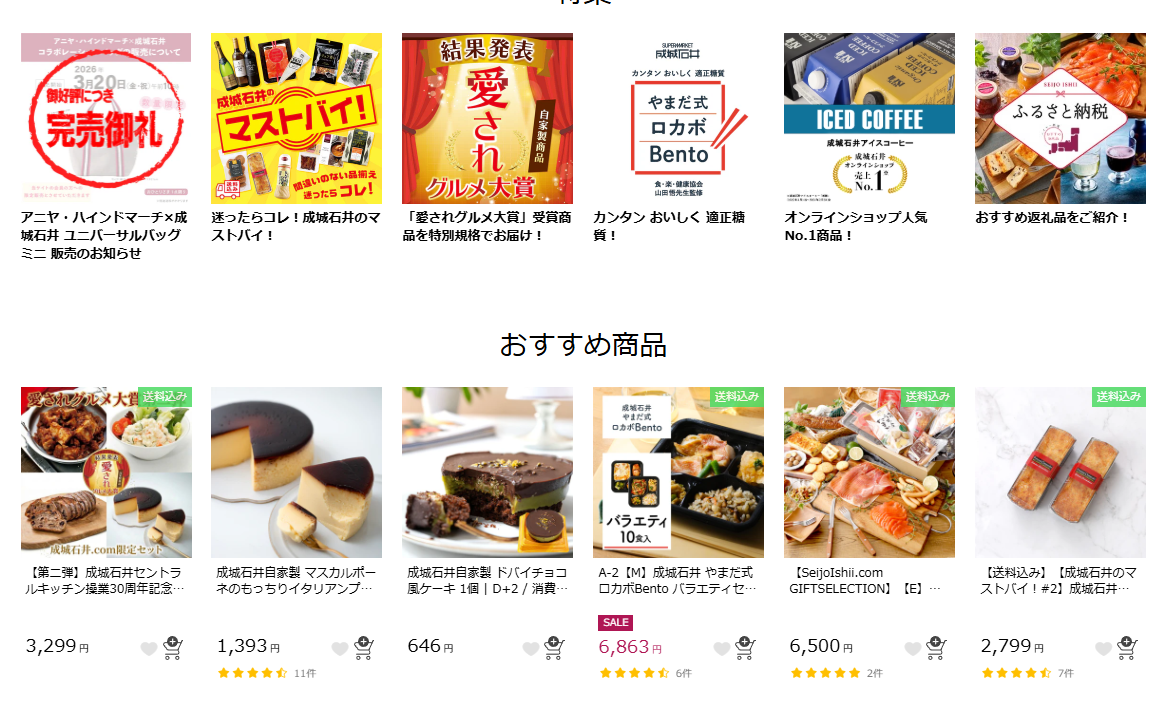Open the ICED COFFEE No.1 product feature

(x=869, y=119)
